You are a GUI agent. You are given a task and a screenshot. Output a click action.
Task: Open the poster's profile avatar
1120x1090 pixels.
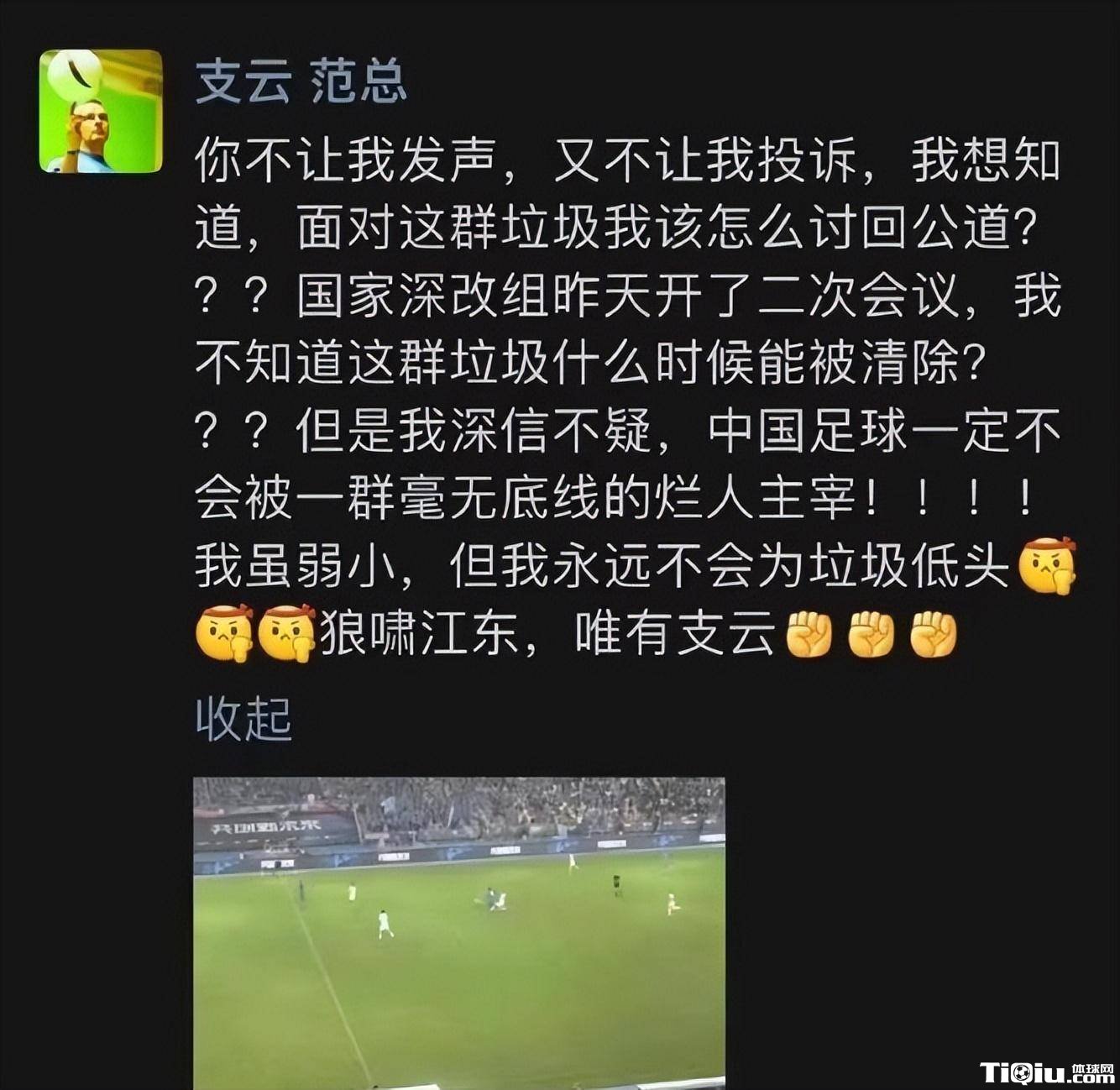click(101, 111)
